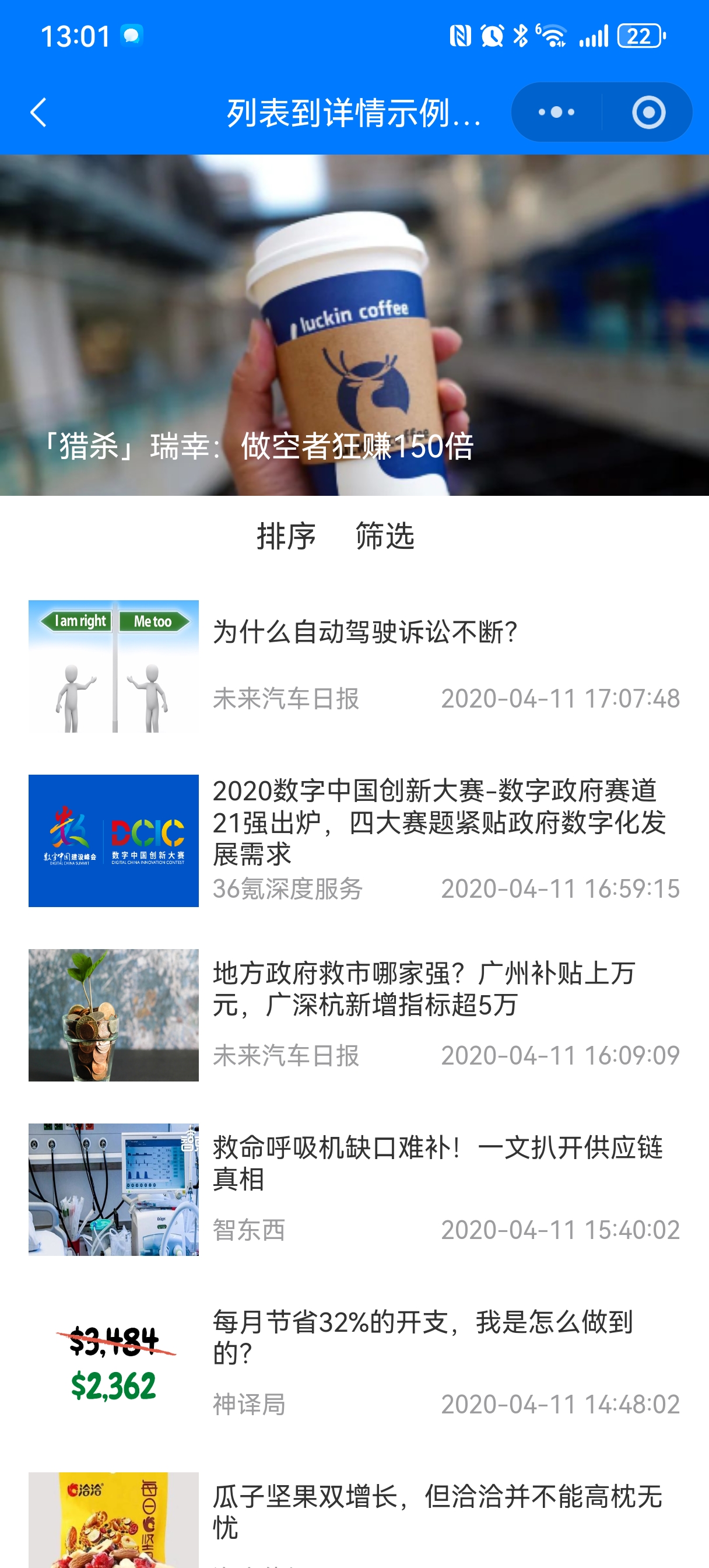The height and width of the screenshot is (1568, 709).
Task: Open the mini program more-options menu
Action: 556,113
